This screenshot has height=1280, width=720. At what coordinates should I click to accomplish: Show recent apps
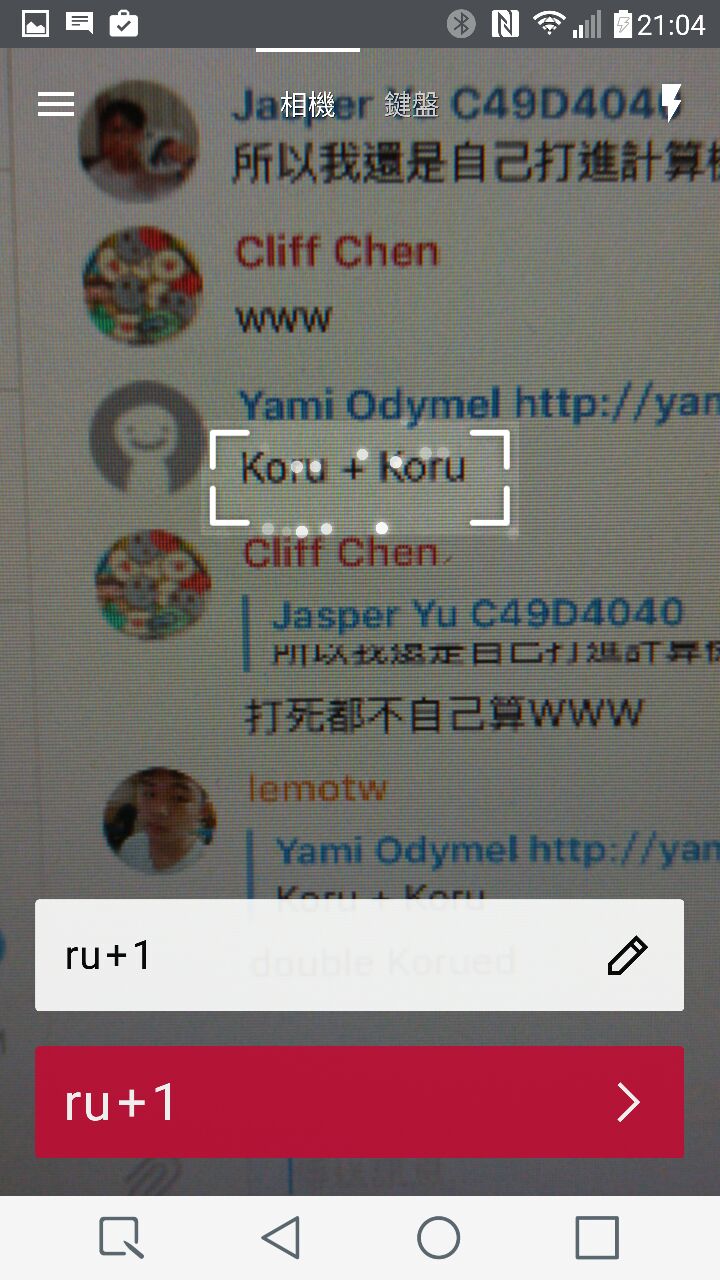pyautogui.click(x=597, y=1238)
